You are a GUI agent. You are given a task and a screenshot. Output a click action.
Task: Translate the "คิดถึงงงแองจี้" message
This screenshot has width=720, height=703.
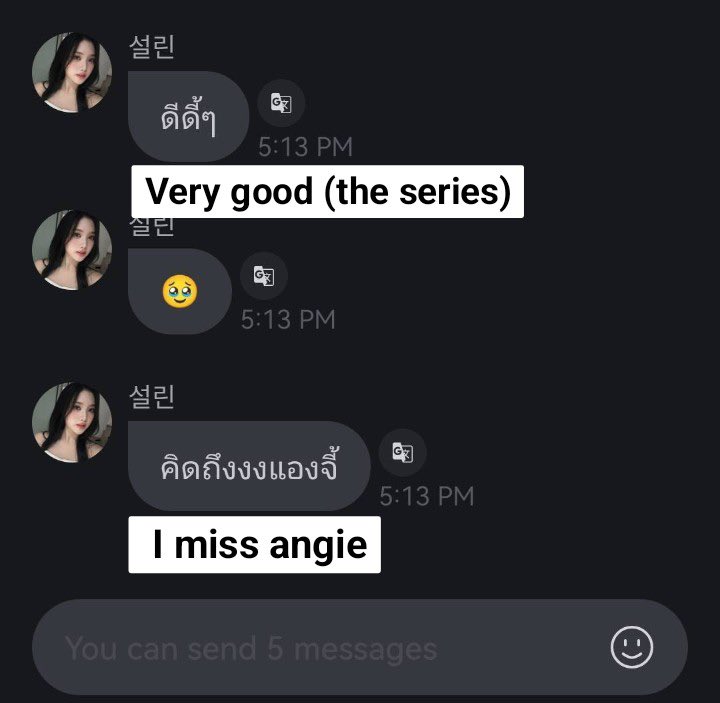[x=403, y=452]
